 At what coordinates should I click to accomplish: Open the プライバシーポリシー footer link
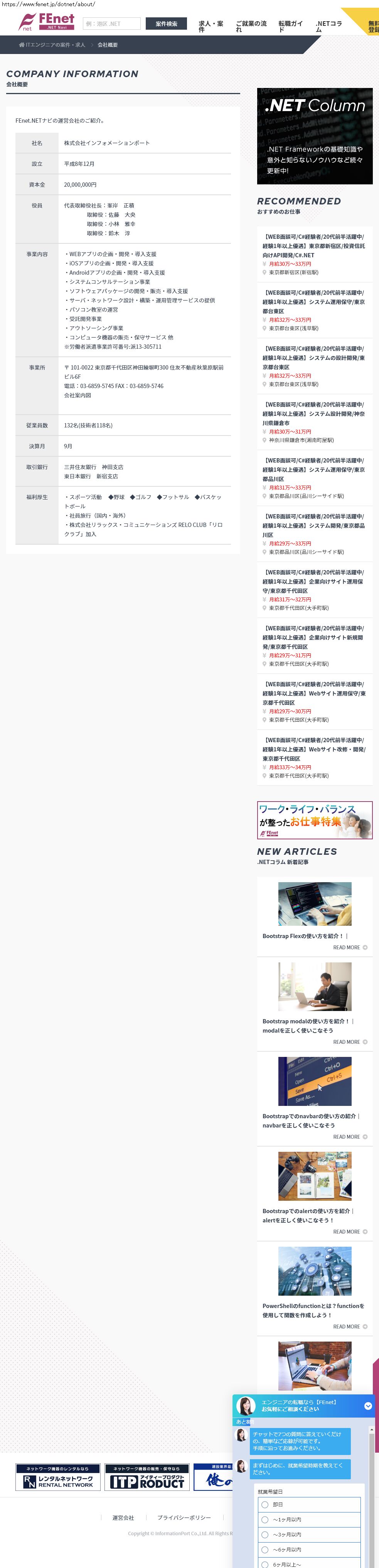coord(184,1517)
